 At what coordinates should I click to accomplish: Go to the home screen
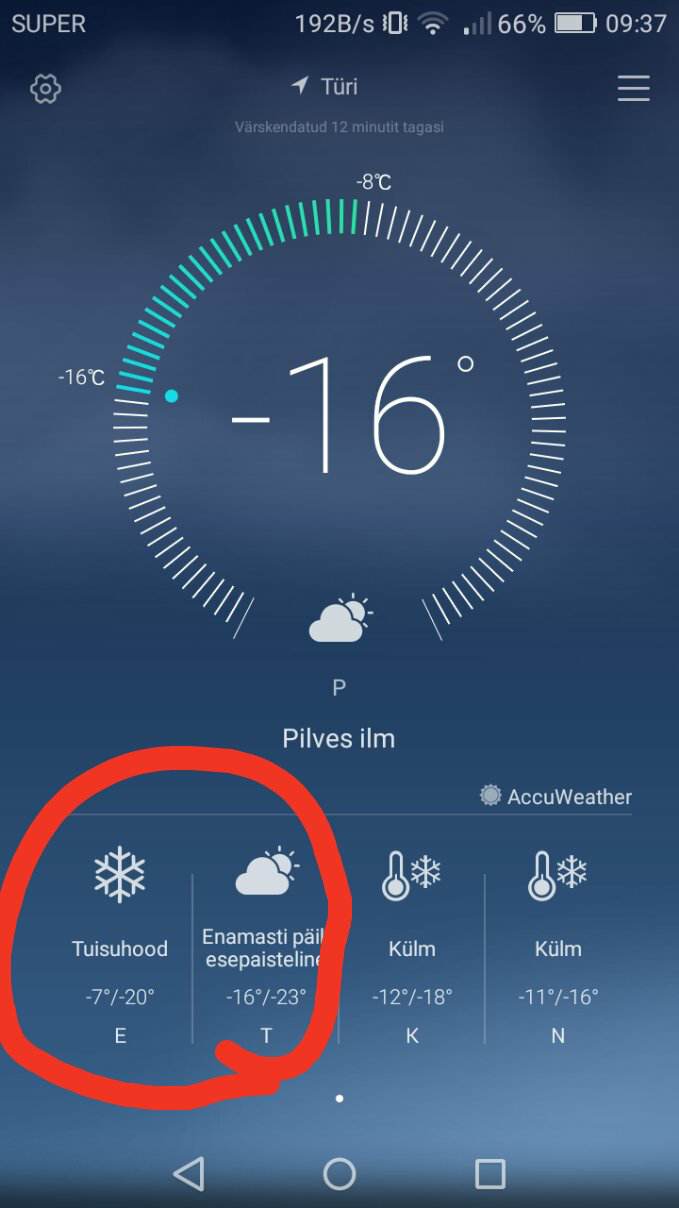point(339,1173)
